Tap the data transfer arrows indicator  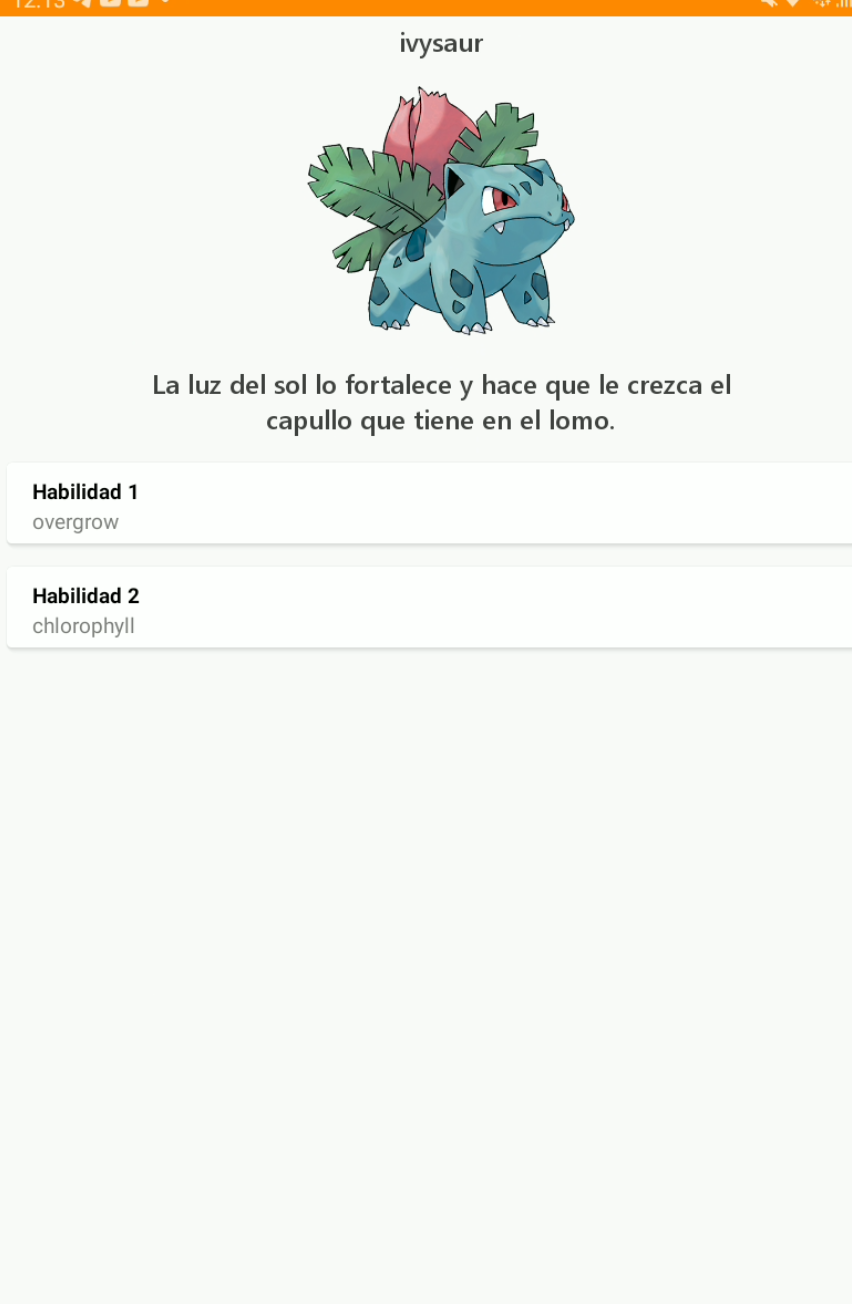[x=823, y=6]
